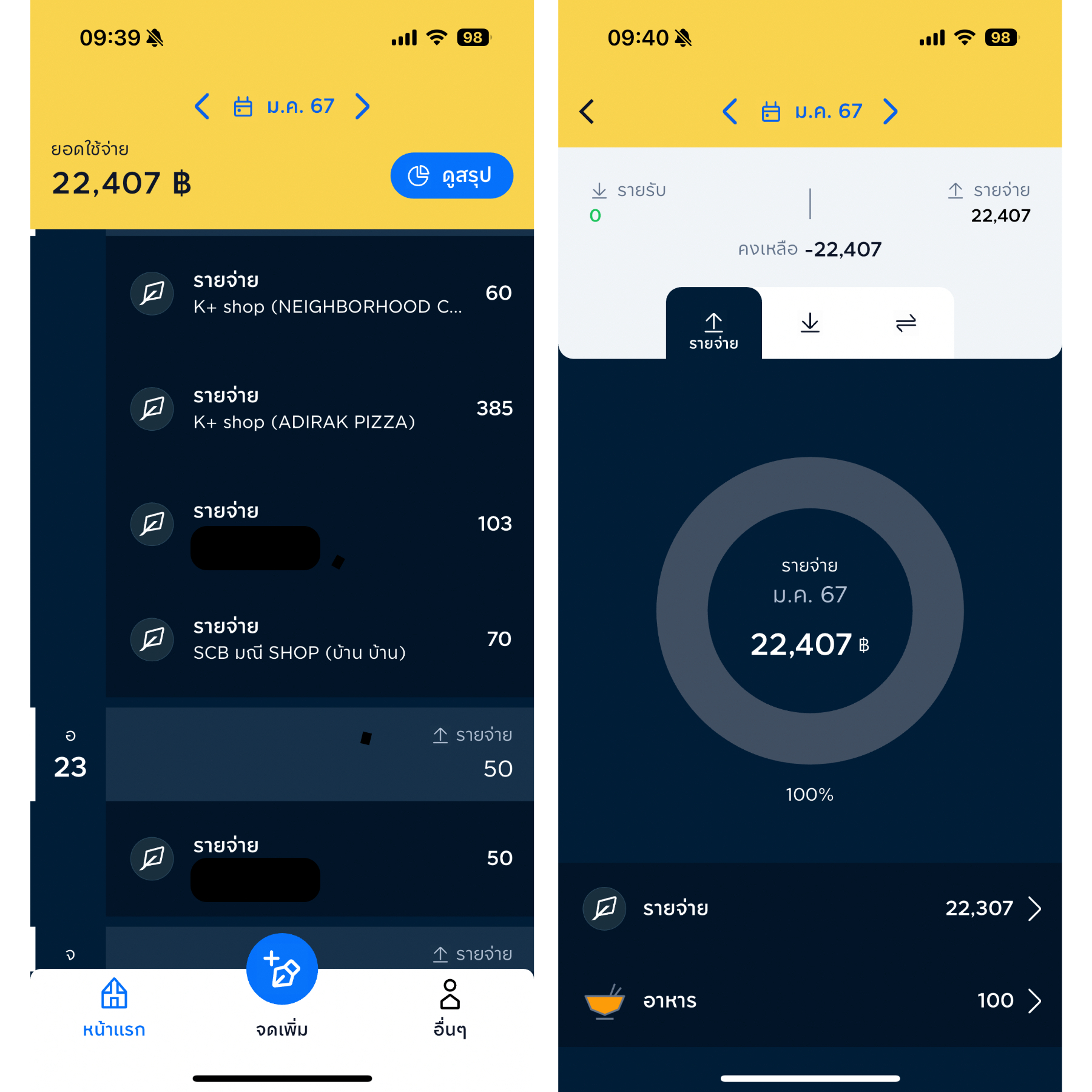
Task: Open the expense entry of 103
Action: [x=320, y=524]
